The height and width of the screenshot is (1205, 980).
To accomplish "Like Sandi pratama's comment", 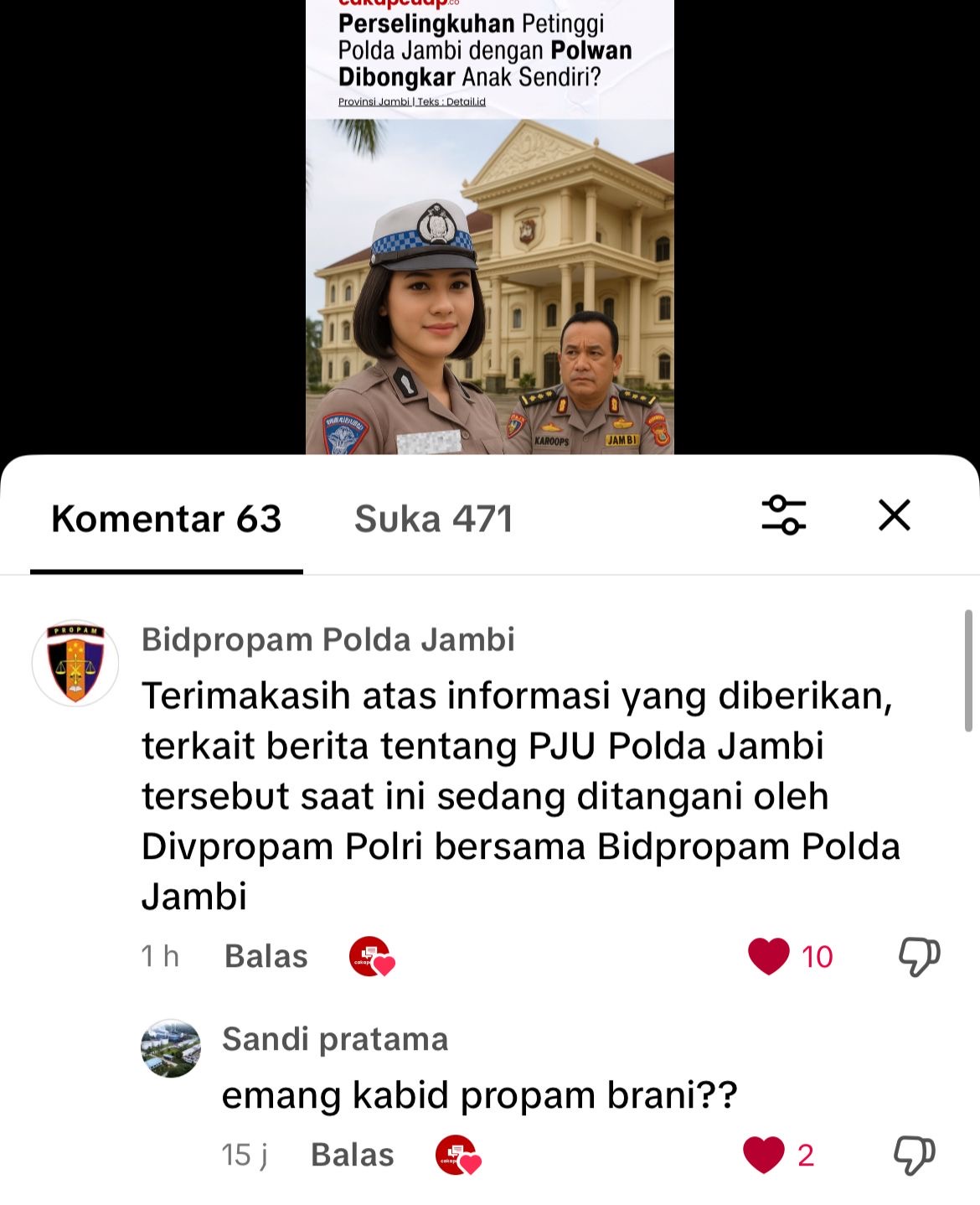I will (x=764, y=1155).
